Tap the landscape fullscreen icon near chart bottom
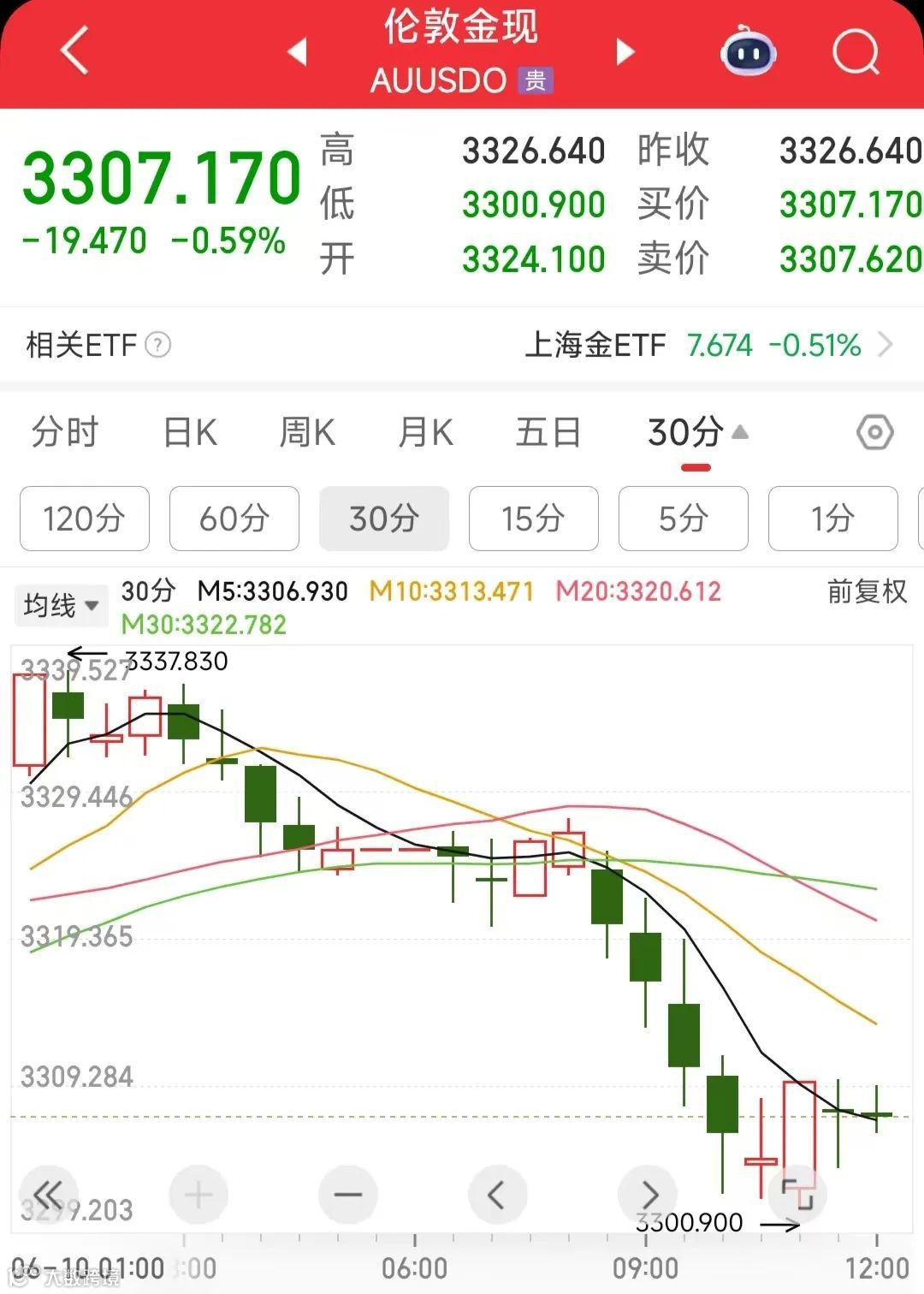The height and width of the screenshot is (1294, 924). (x=796, y=1195)
